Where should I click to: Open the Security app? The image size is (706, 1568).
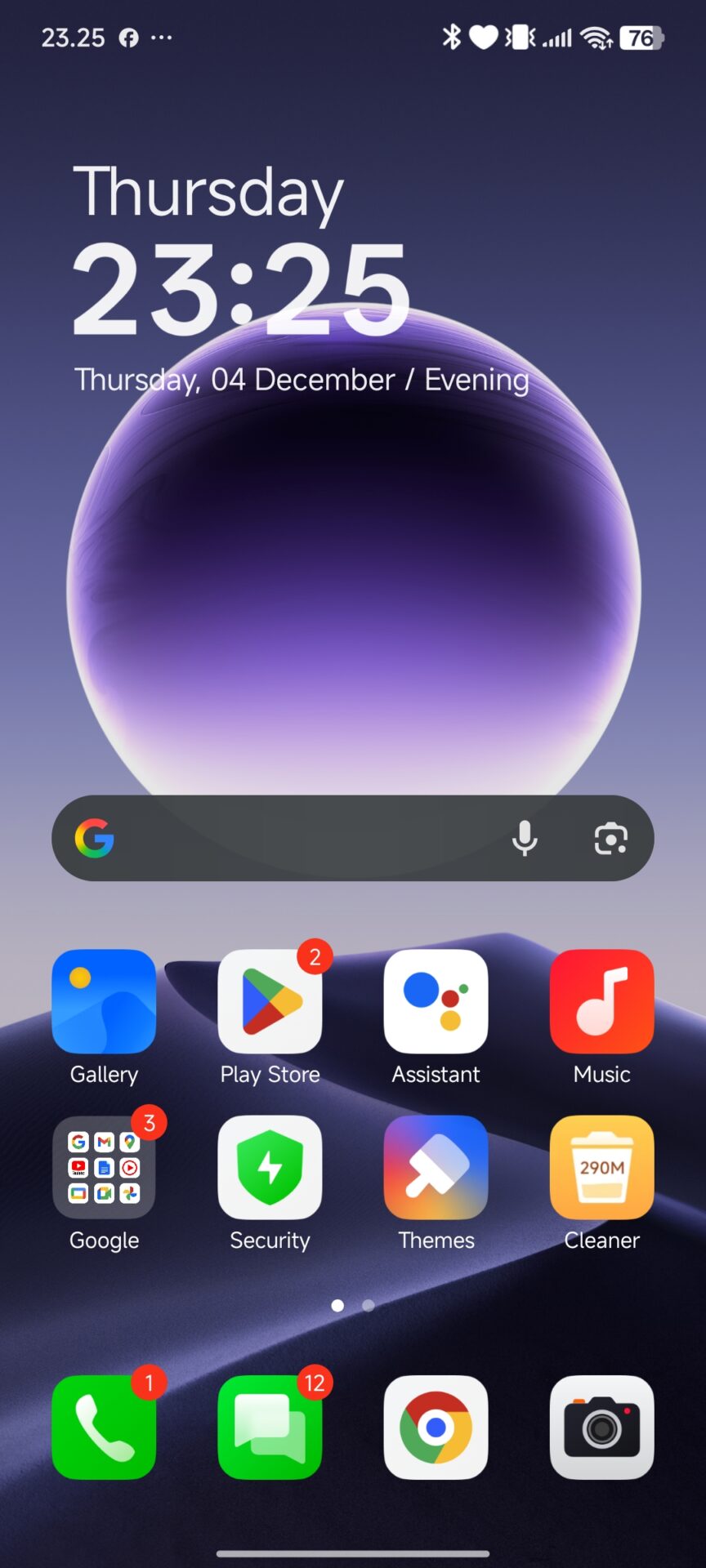tap(270, 1168)
